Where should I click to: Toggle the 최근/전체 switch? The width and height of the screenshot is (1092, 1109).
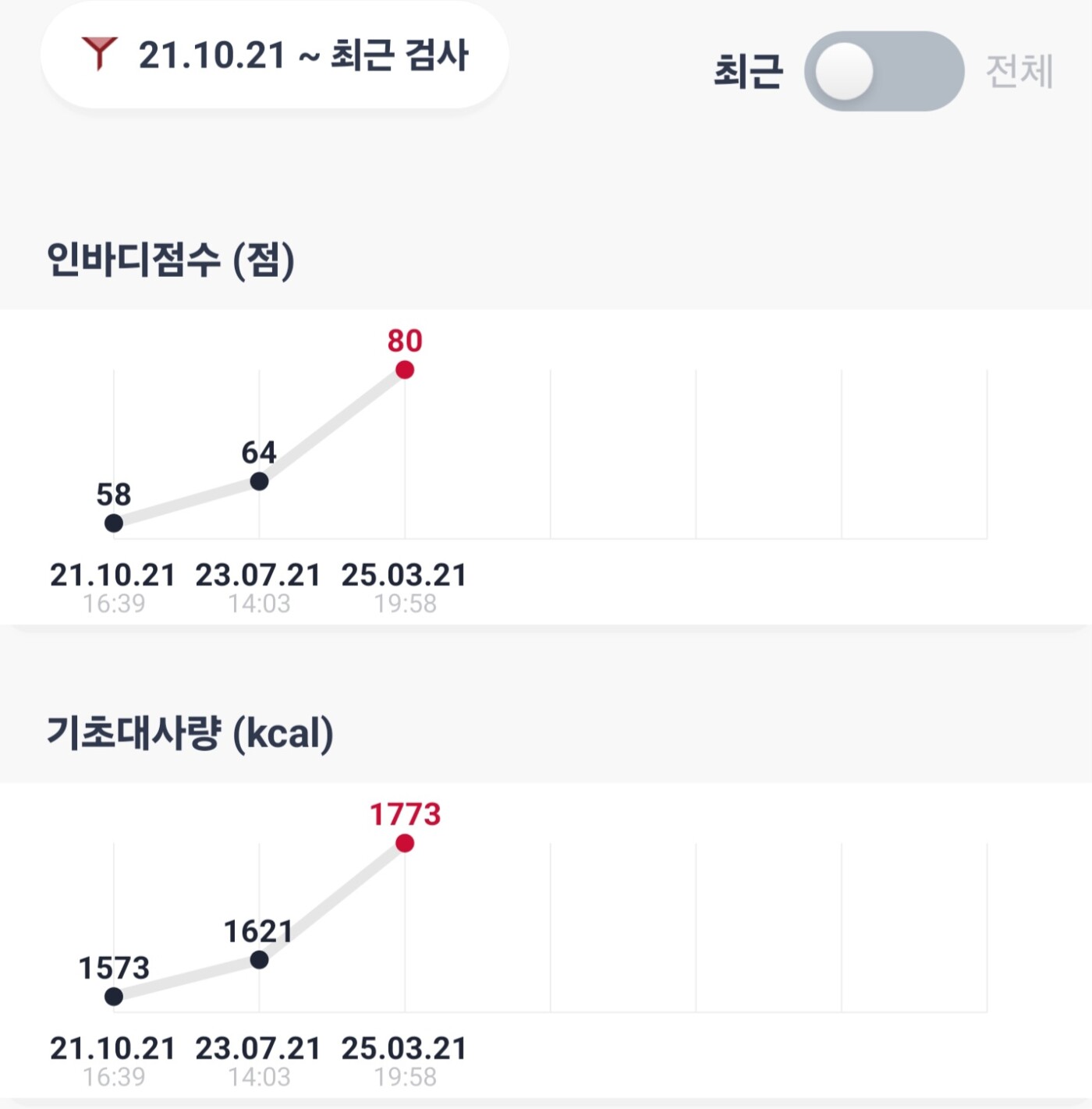click(x=884, y=71)
